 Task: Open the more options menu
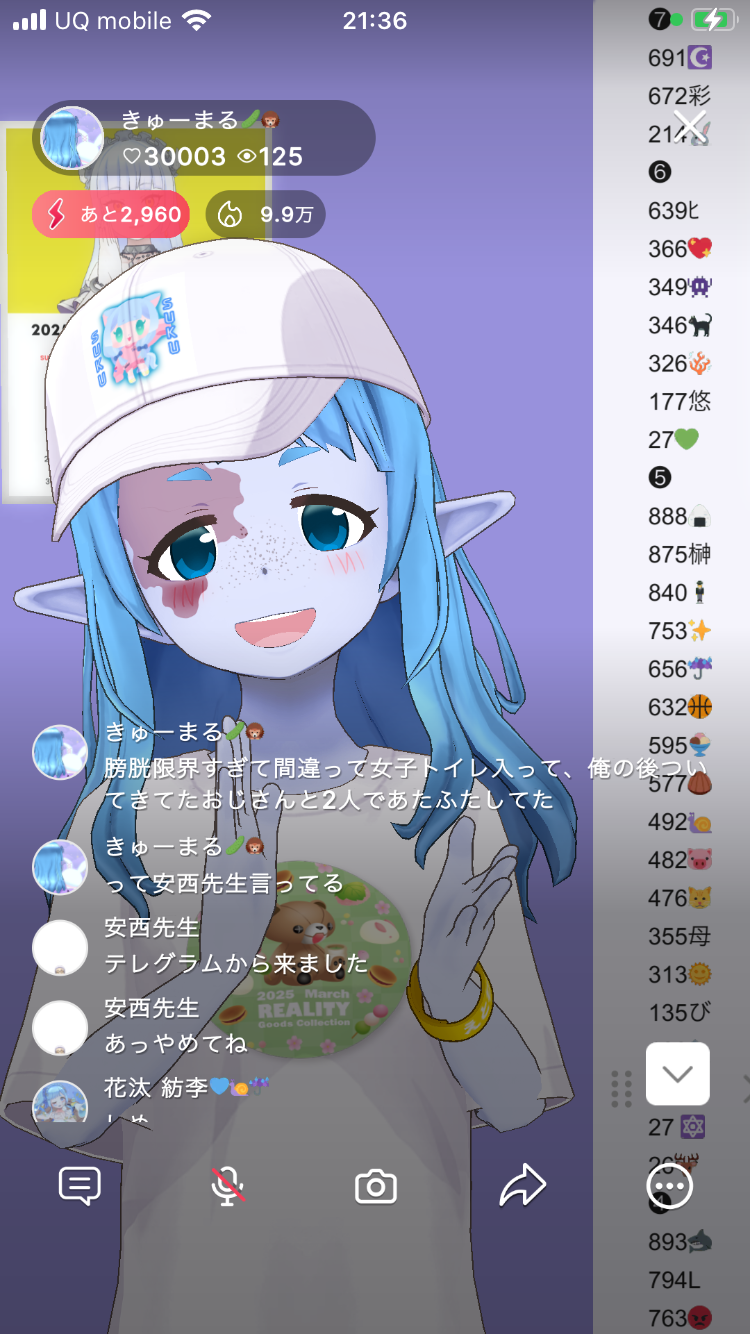click(669, 1187)
